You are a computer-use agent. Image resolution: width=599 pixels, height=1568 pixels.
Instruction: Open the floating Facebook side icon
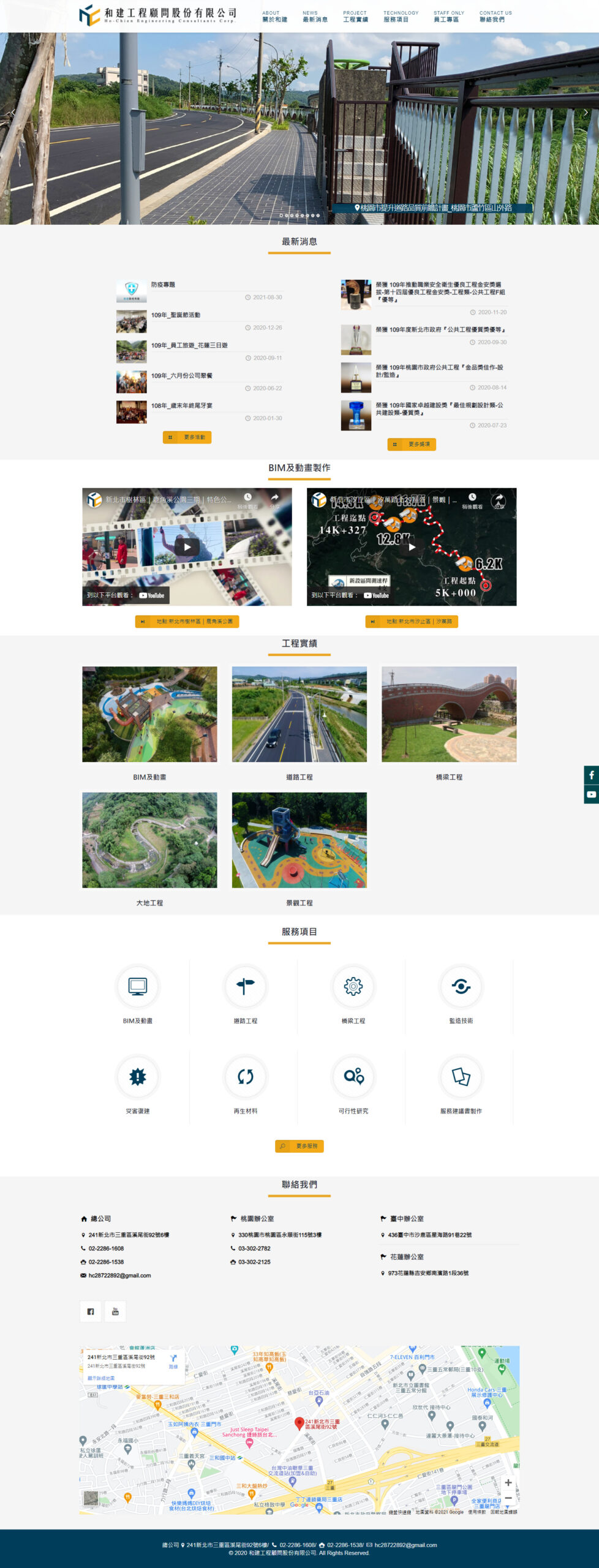pos(591,775)
